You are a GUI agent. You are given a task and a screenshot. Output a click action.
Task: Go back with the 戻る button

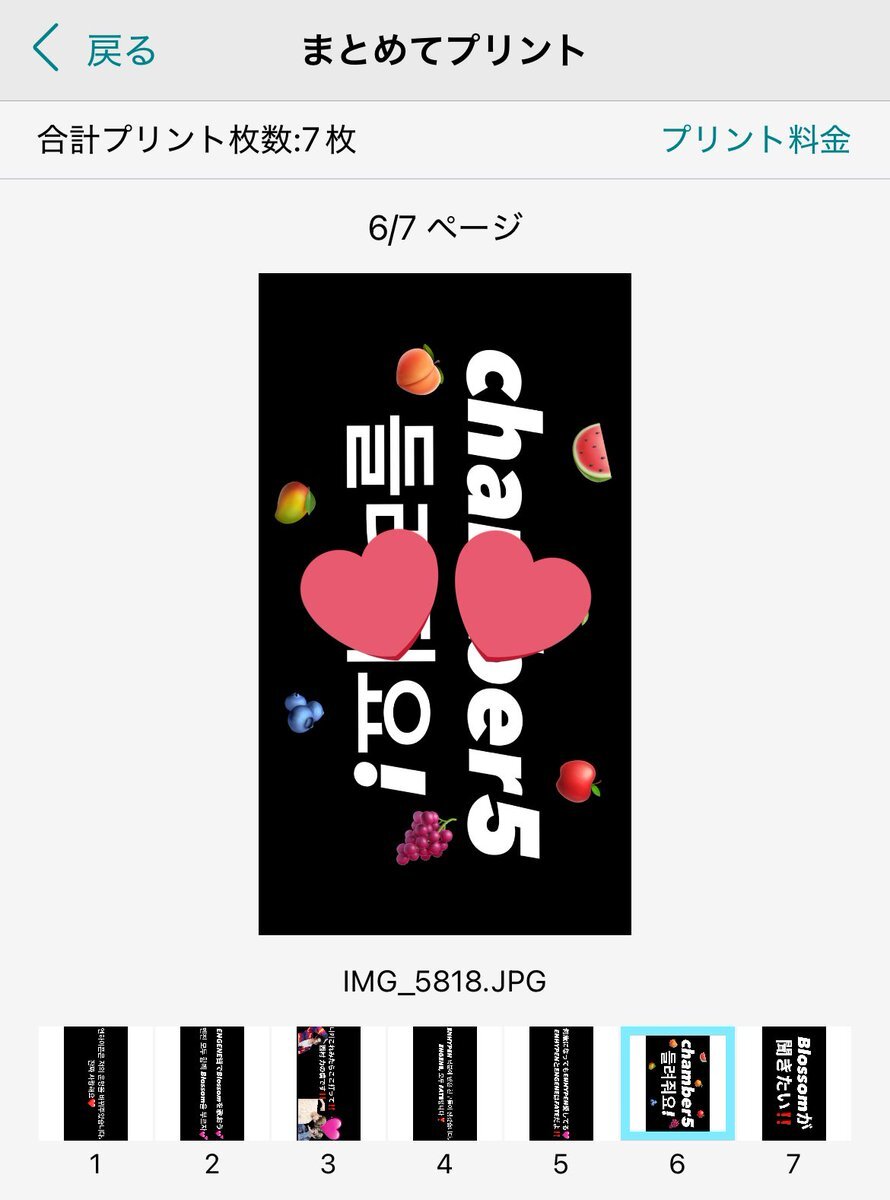(95, 50)
